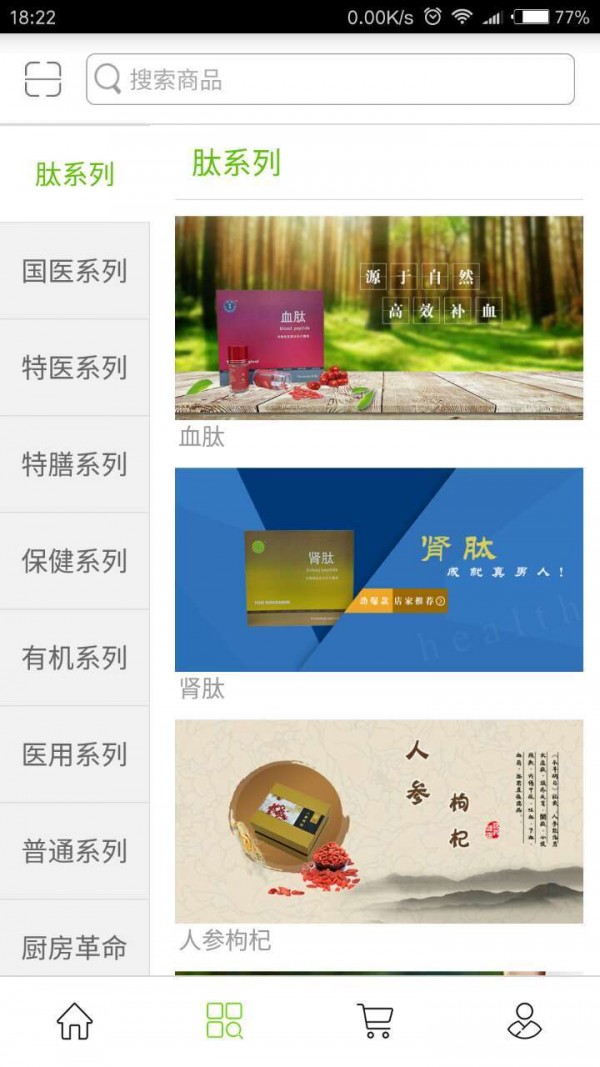Switch to the 普通系列 category
This screenshot has width=600, height=1067.
click(75, 851)
